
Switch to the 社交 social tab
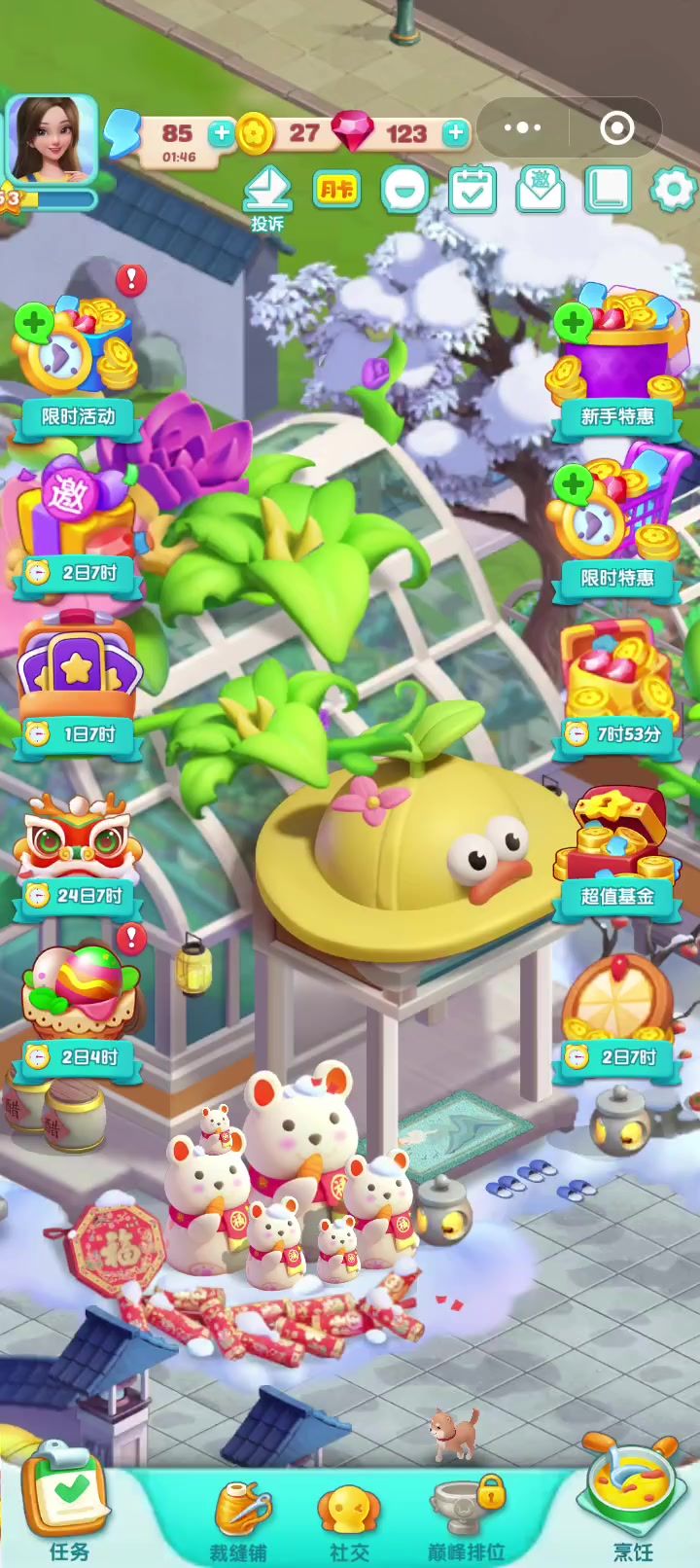pos(349,1519)
